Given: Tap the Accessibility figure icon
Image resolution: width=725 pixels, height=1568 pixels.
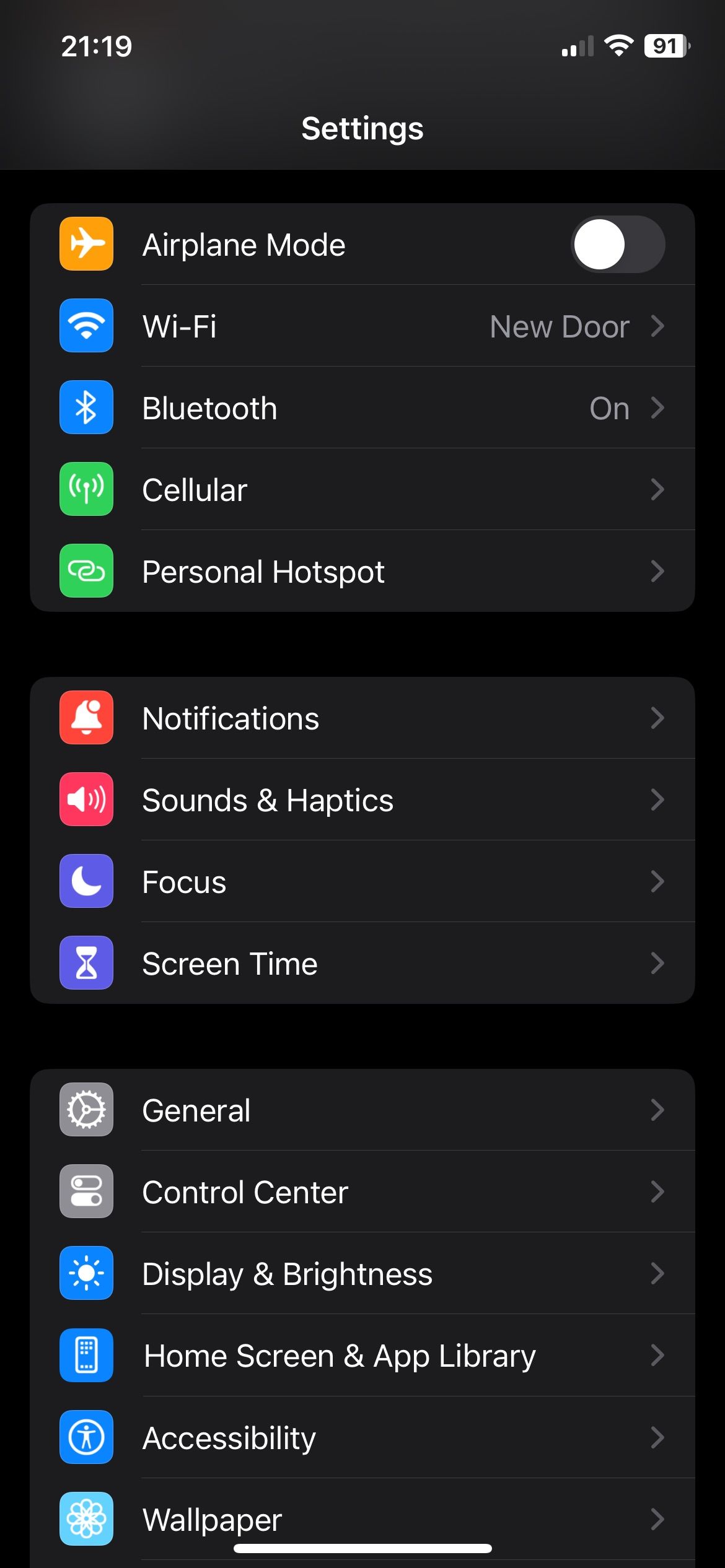Looking at the screenshot, I should coord(86,1438).
